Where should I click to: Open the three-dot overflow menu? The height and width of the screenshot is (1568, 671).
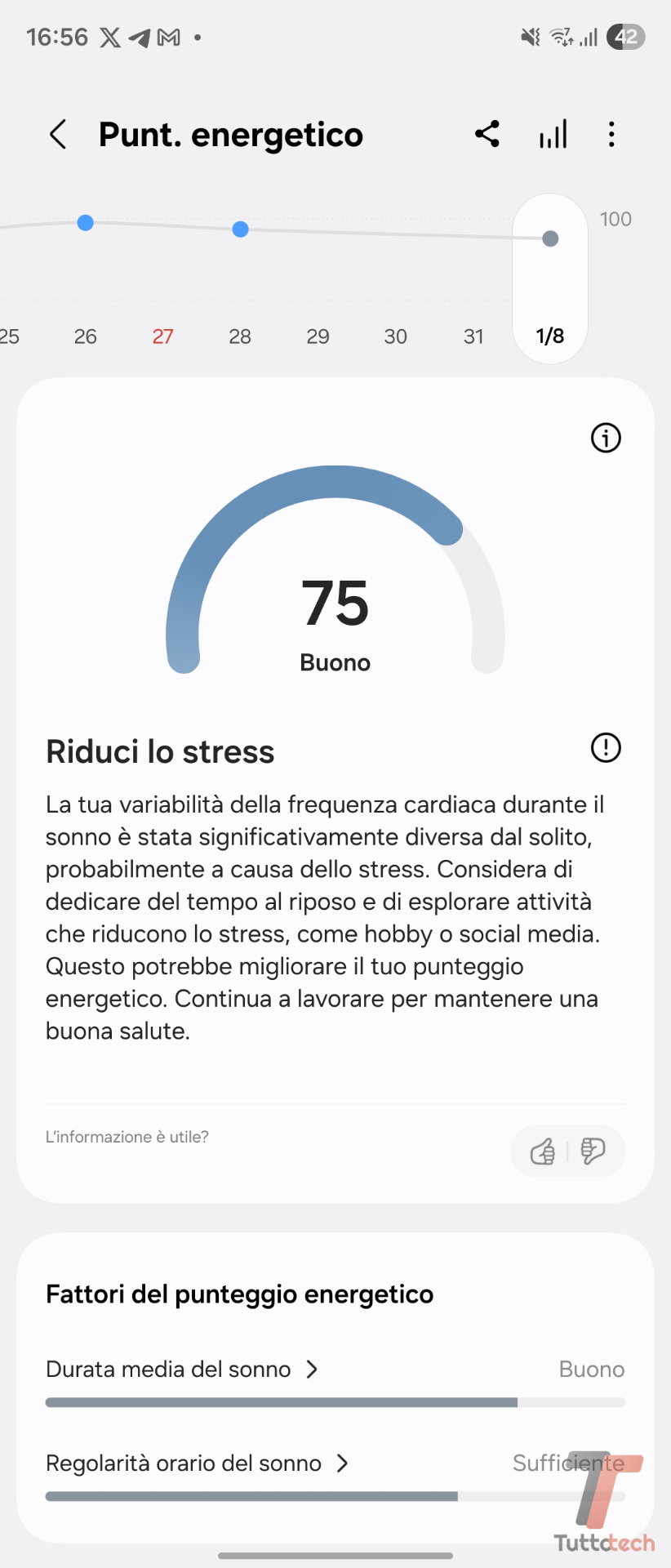[x=611, y=135]
